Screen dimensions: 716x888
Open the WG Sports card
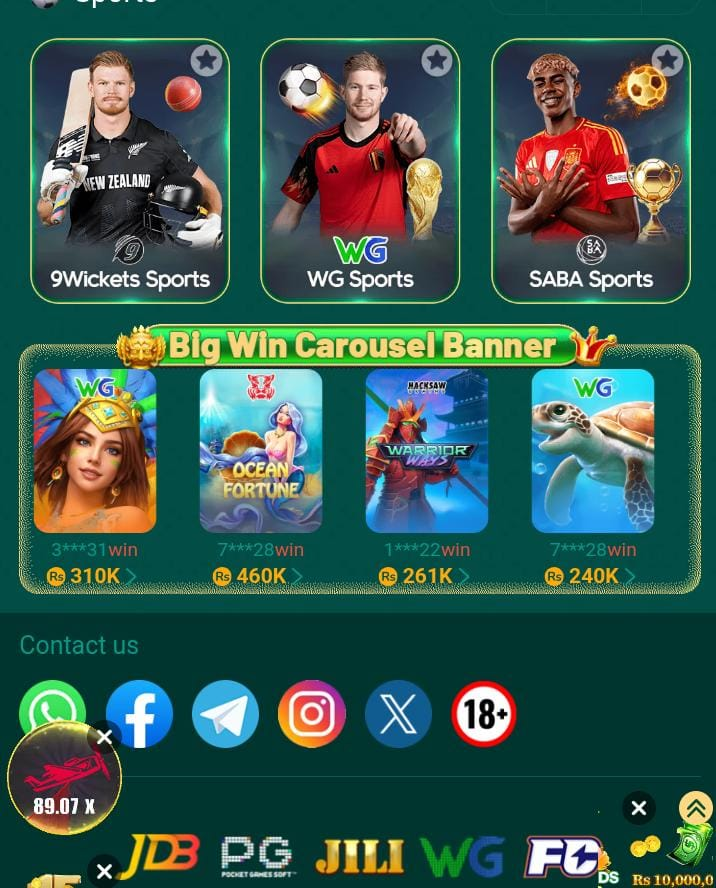(x=360, y=171)
